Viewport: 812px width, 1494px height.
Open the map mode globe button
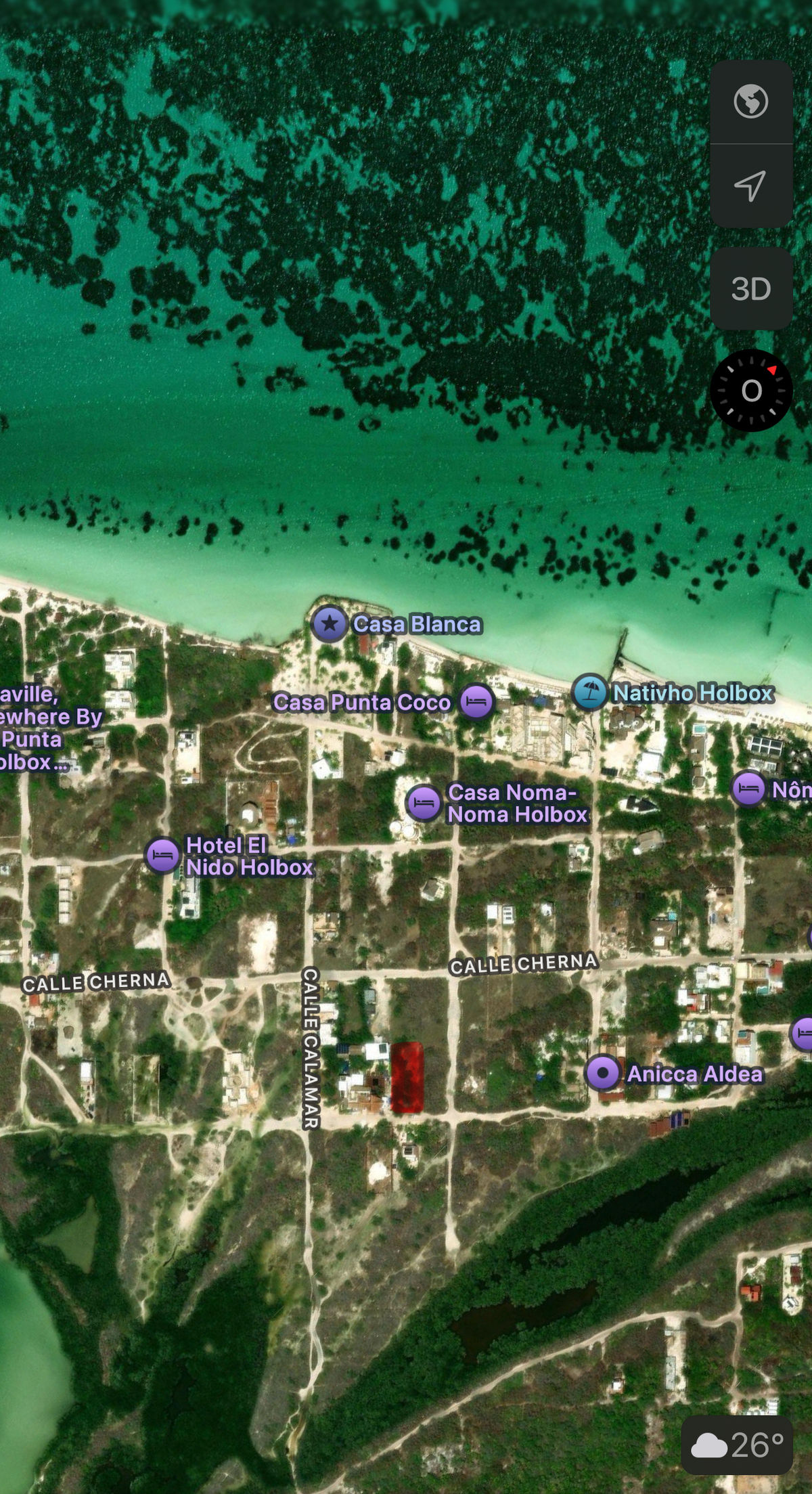750,102
